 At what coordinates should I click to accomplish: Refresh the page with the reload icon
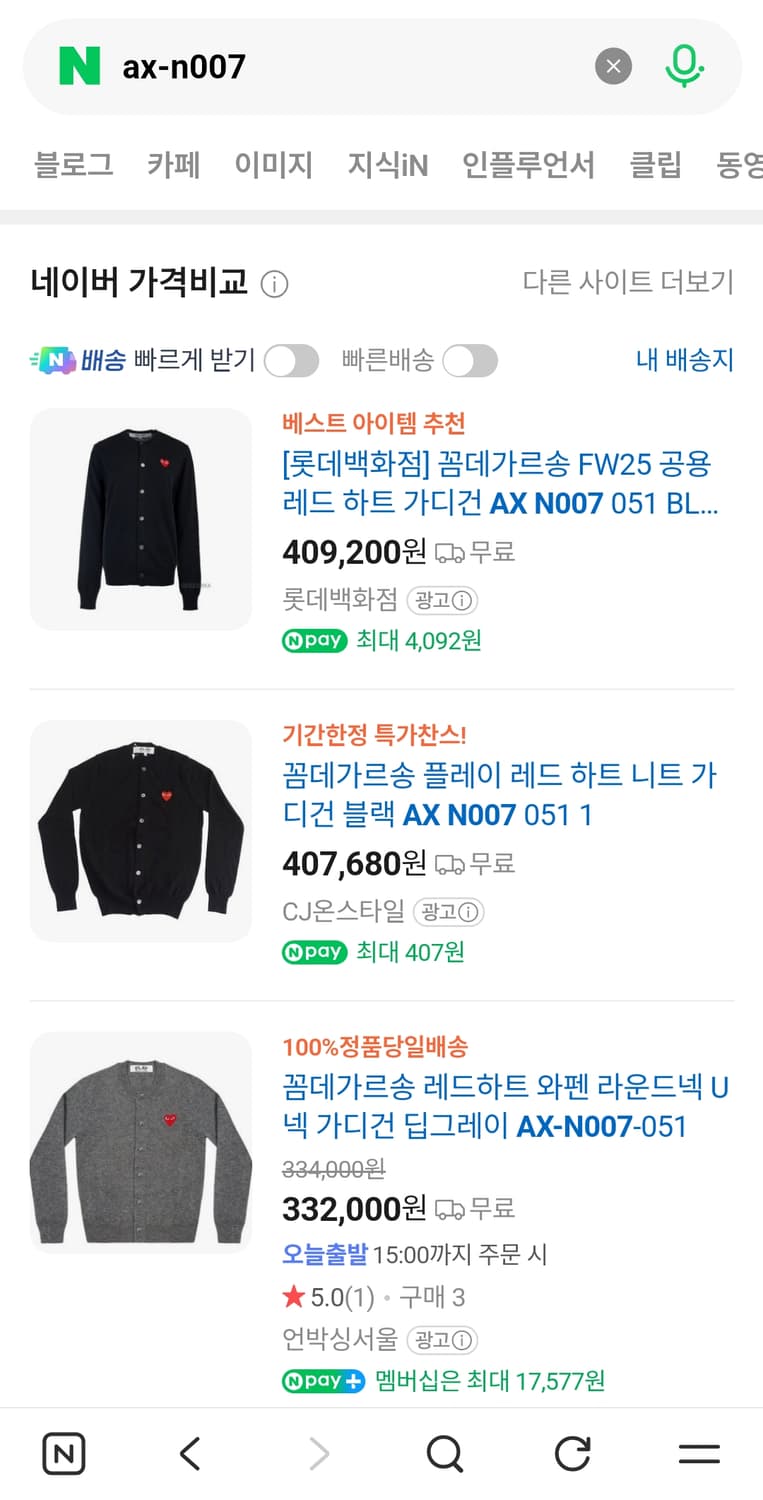571,1453
